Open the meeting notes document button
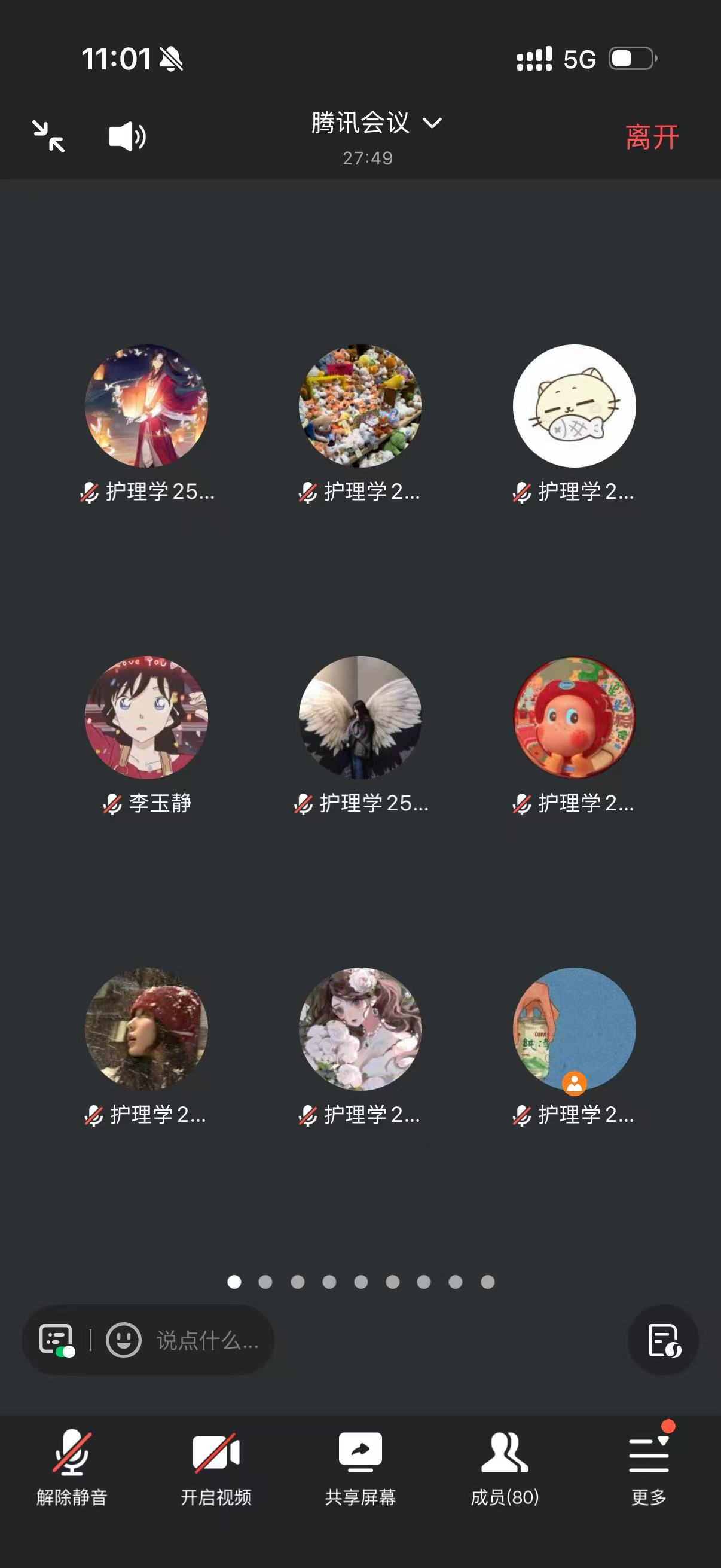The image size is (721, 1568). coord(663,1340)
